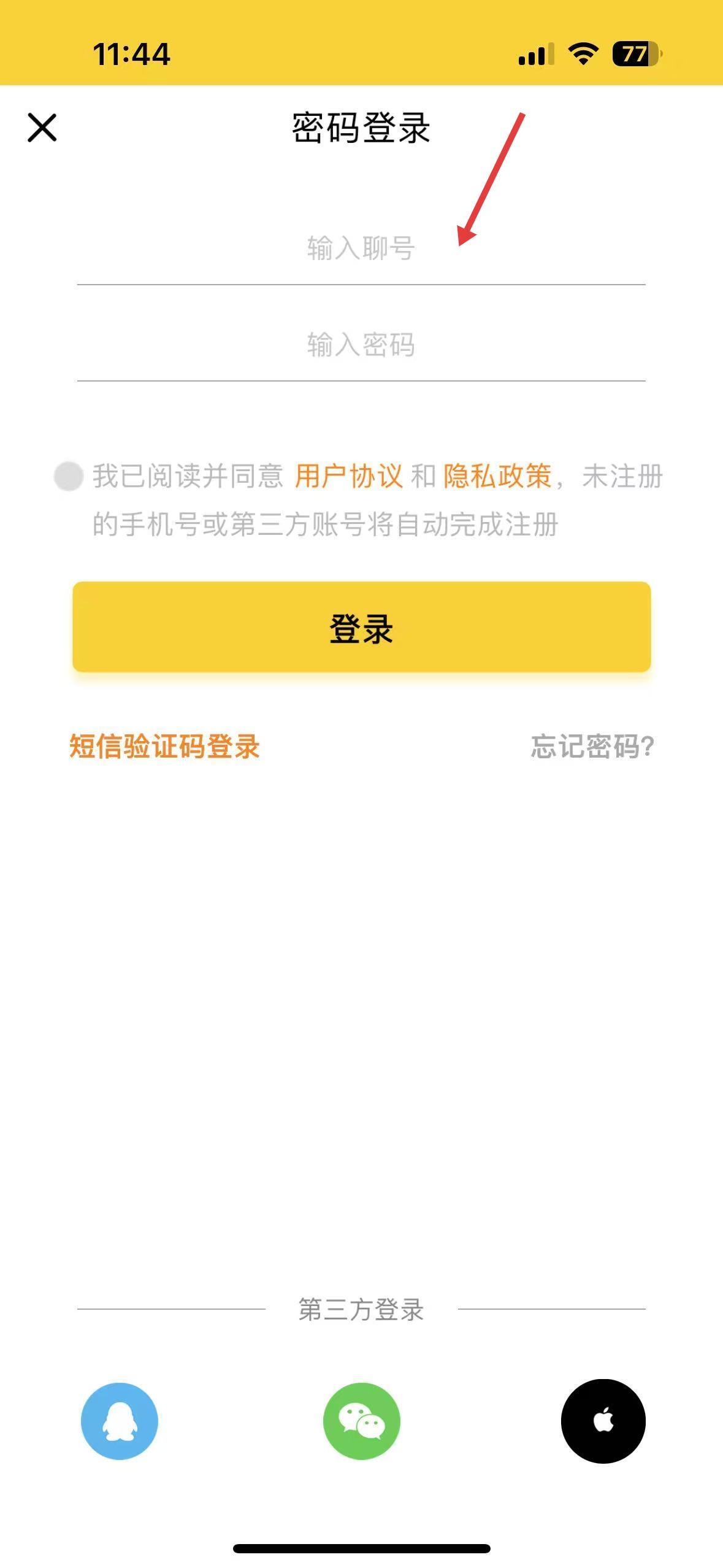Switch to 短信验证码登录

164,747
